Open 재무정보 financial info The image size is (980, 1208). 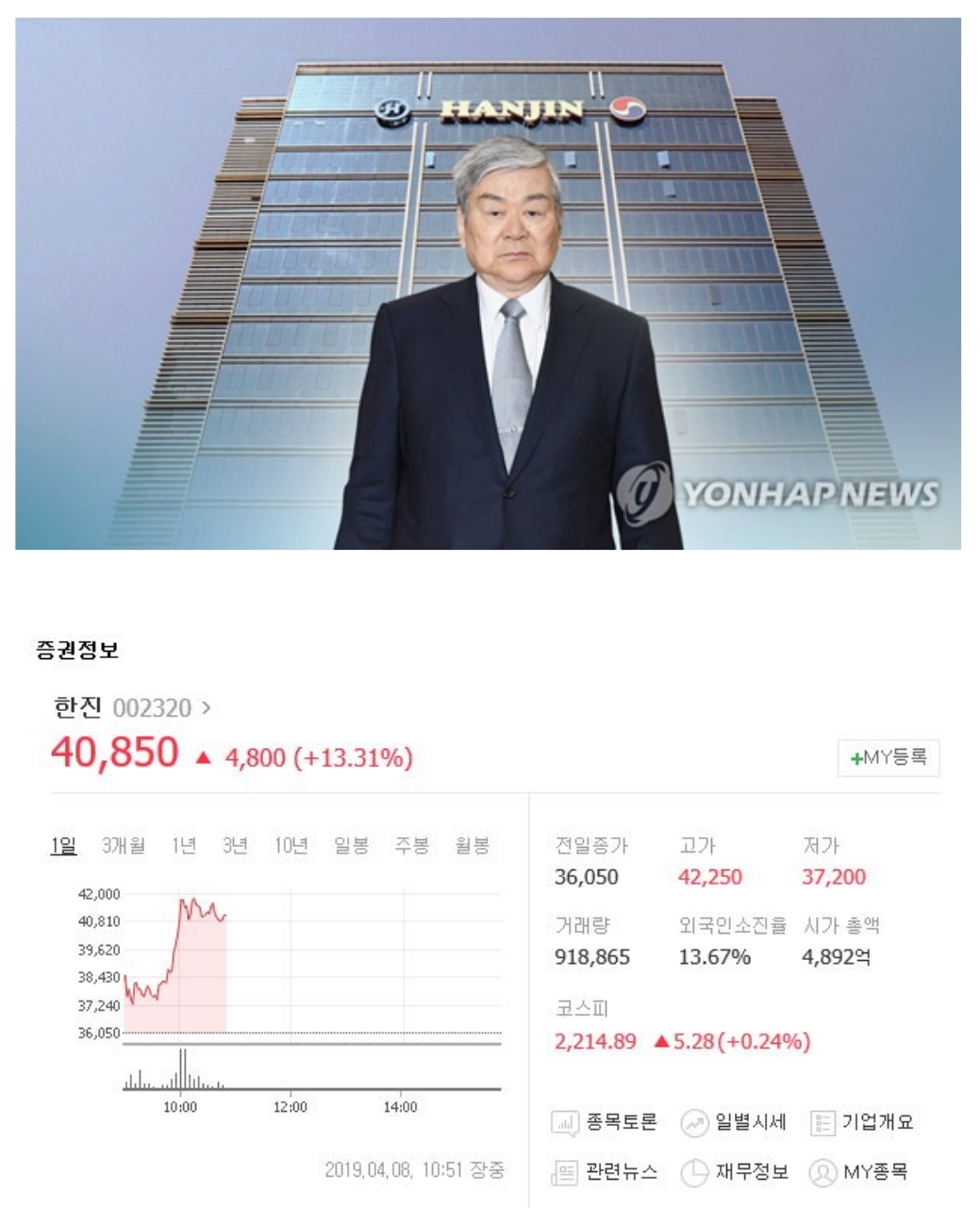point(734,1172)
